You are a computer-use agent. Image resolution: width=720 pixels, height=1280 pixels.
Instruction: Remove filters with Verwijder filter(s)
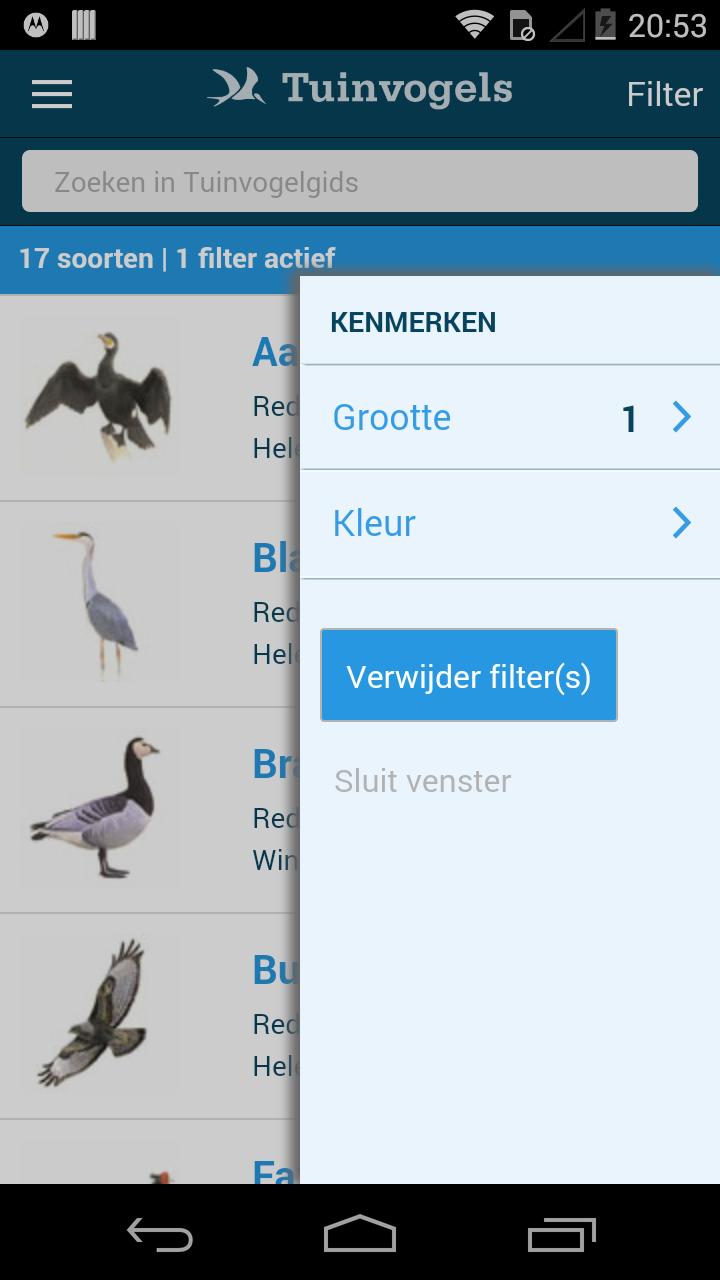click(469, 676)
